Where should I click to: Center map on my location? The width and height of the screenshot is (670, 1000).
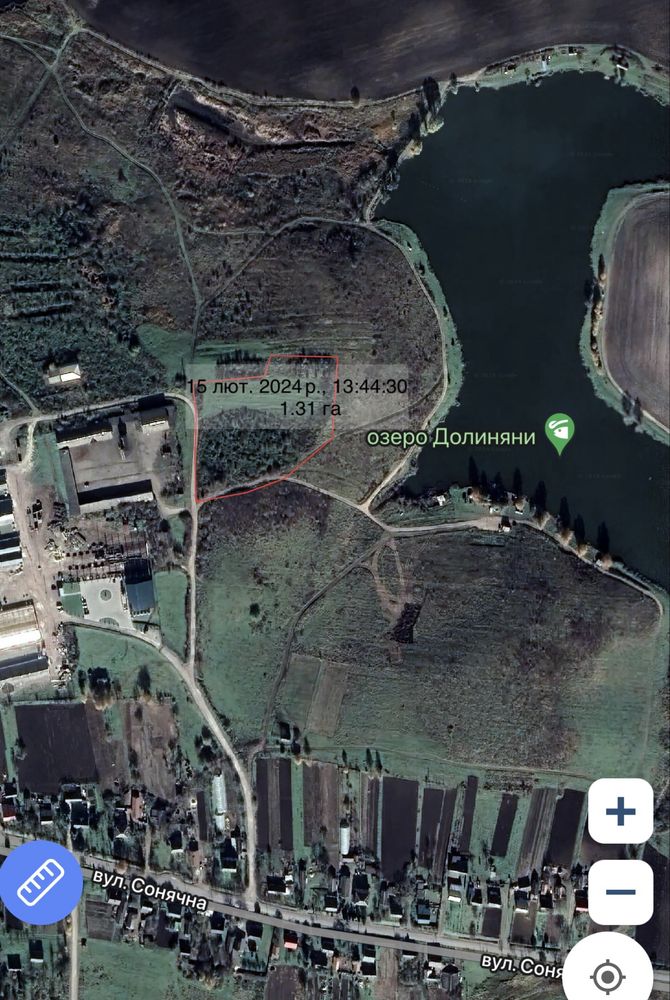[x=609, y=973]
